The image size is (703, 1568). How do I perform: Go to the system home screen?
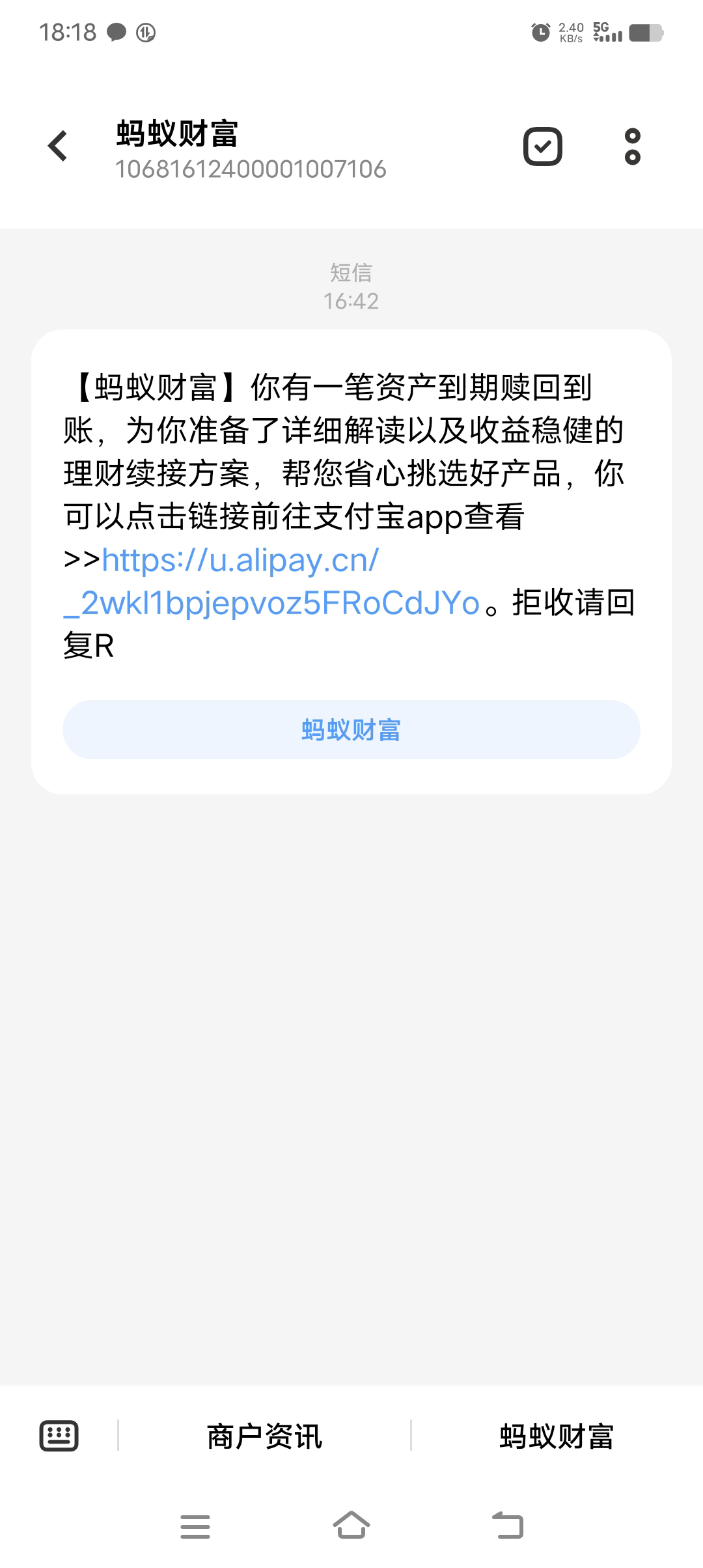click(351, 1526)
